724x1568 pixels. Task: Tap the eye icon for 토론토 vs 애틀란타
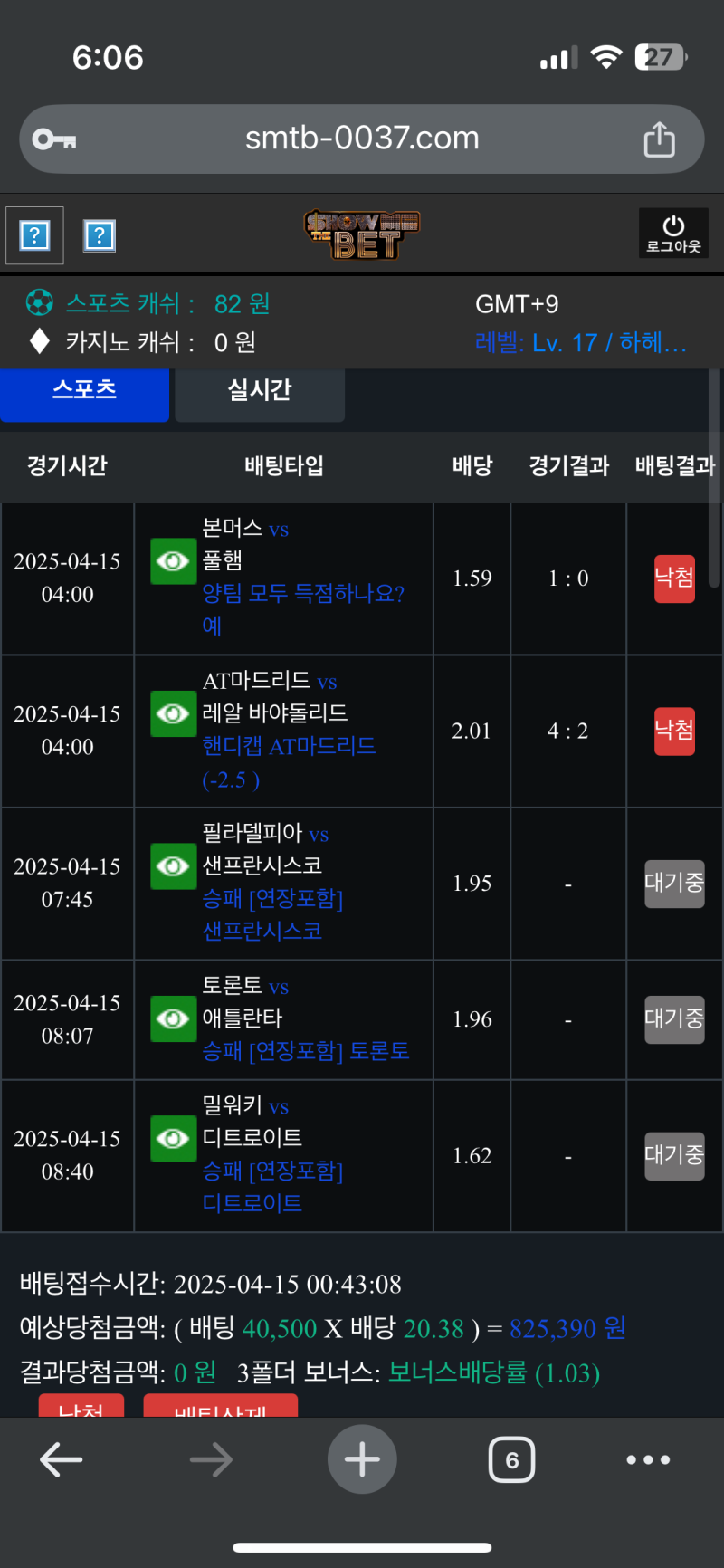point(173,1018)
